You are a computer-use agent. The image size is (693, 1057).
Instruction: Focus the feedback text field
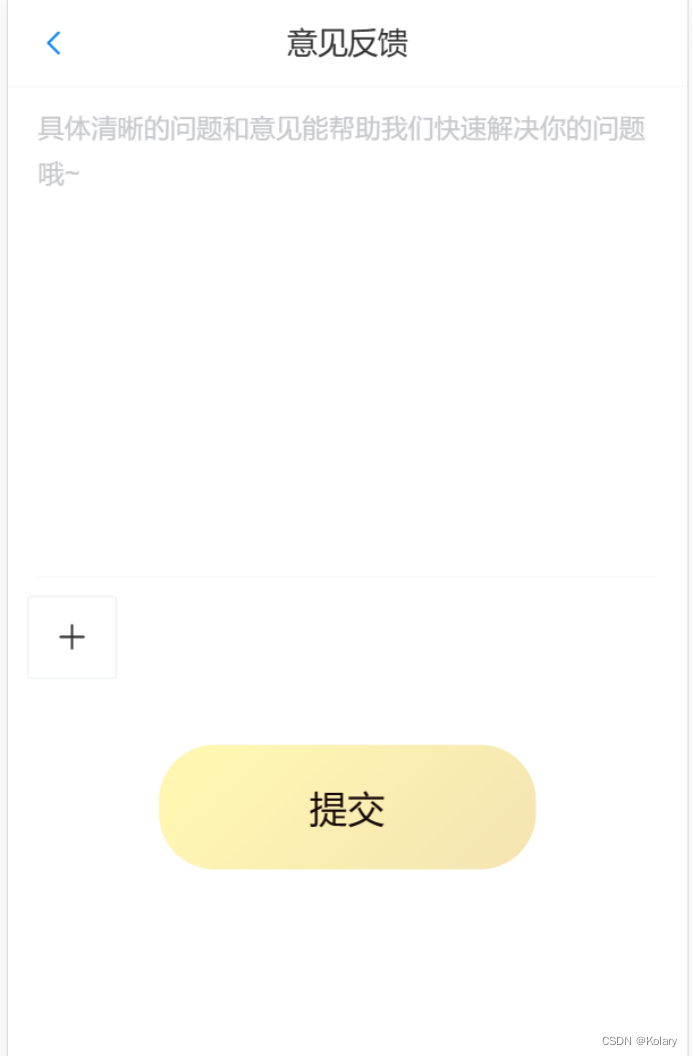pyautogui.click(x=346, y=330)
